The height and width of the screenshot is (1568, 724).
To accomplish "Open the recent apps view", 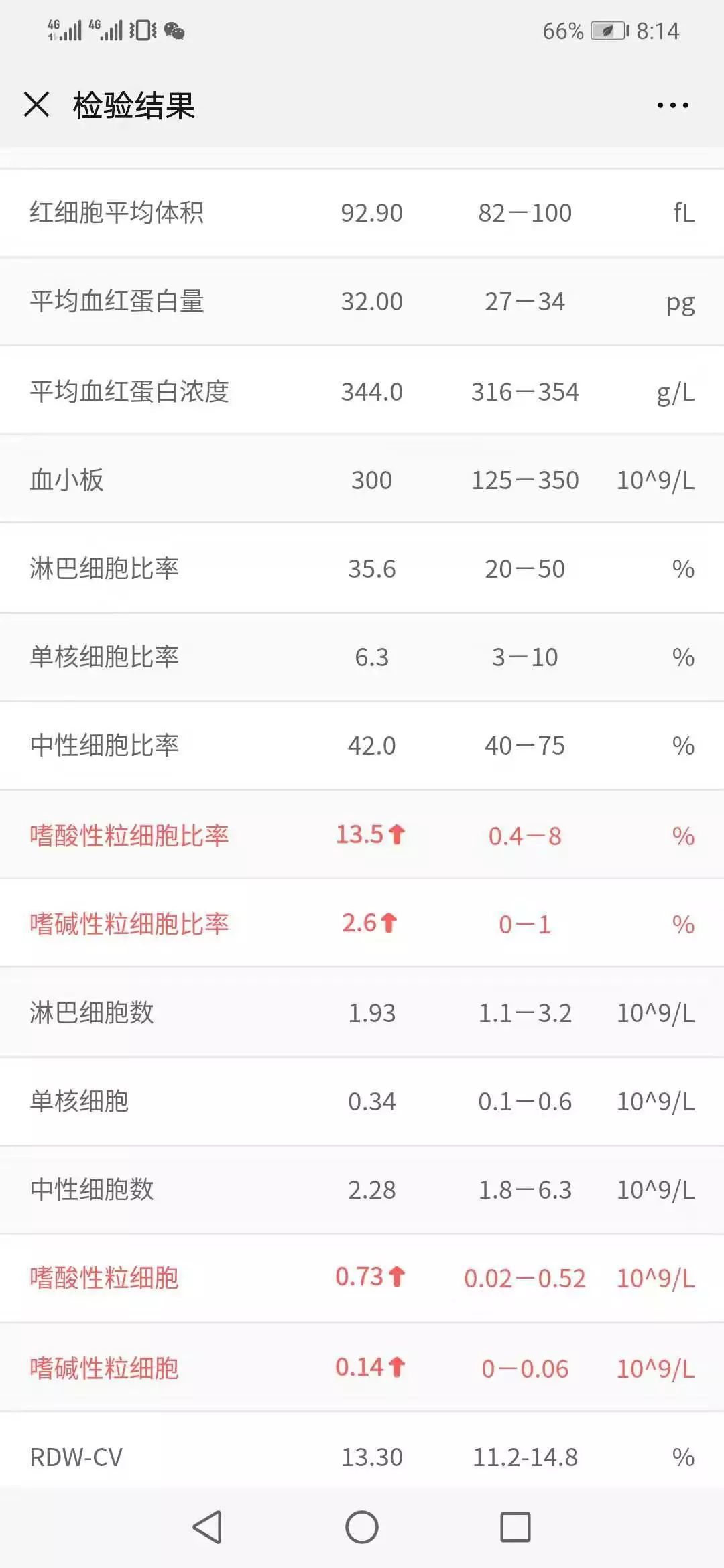I will point(516,1527).
